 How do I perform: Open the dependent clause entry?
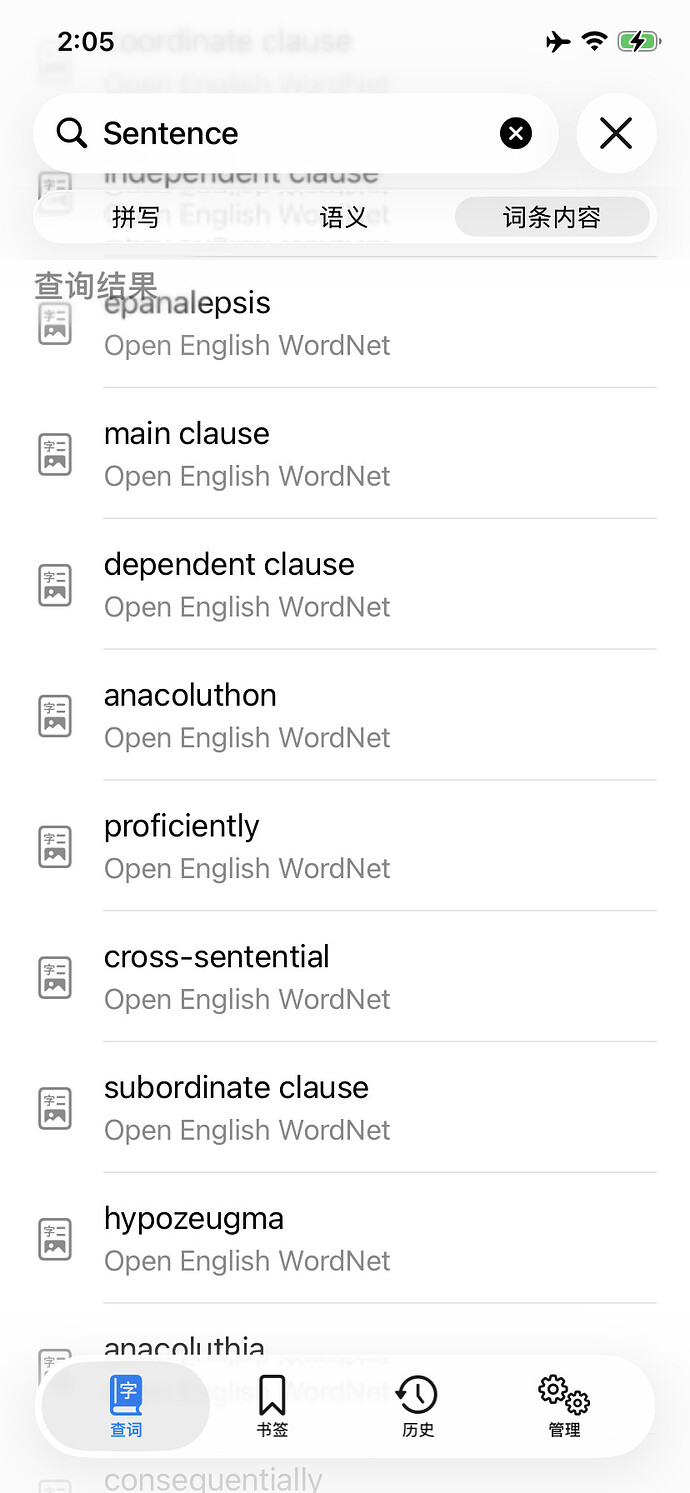coord(345,585)
